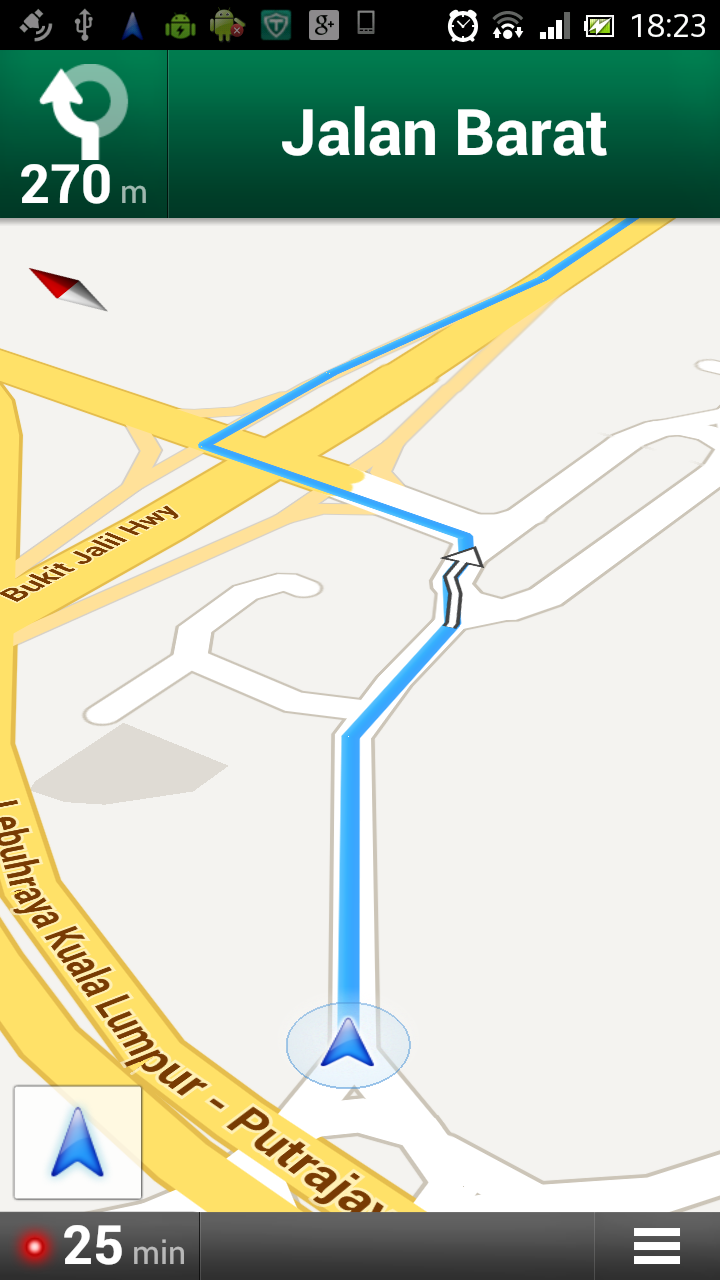720x1280 pixels.
Task: Show route details from the 25 min indicator
Action: [x=100, y=1247]
